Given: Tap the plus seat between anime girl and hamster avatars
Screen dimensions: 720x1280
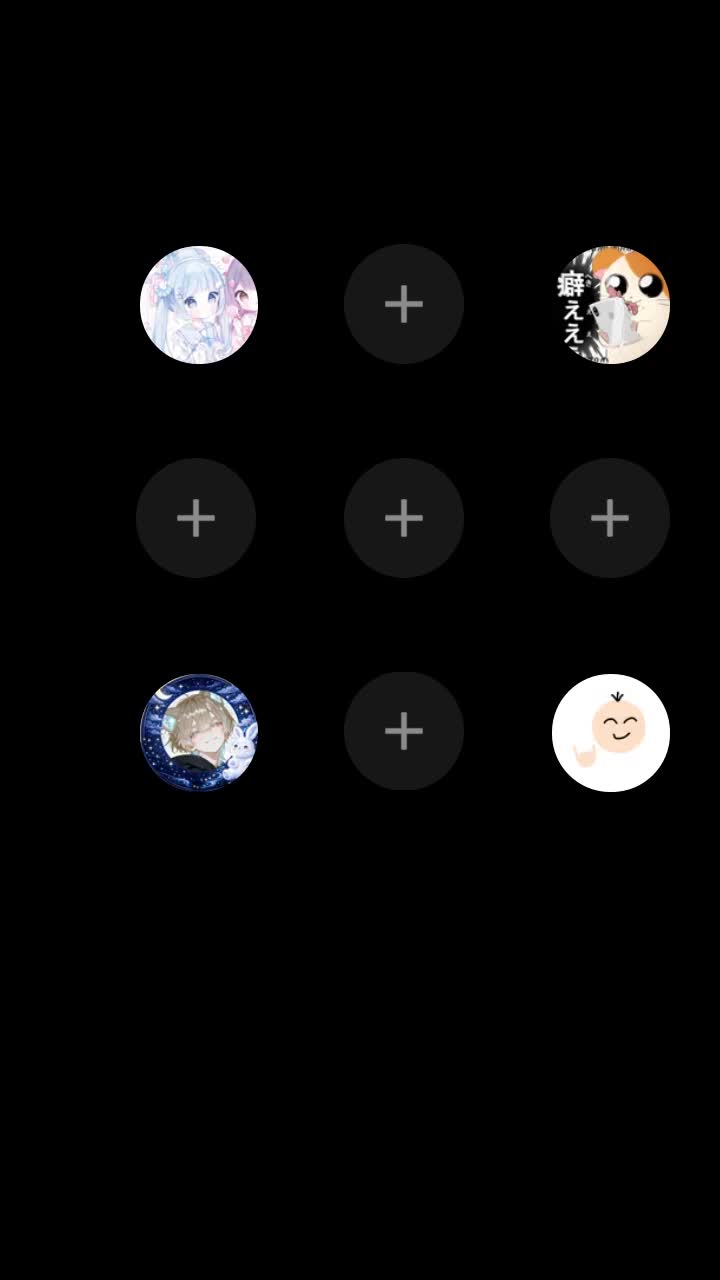Looking at the screenshot, I should pyautogui.click(x=404, y=304).
